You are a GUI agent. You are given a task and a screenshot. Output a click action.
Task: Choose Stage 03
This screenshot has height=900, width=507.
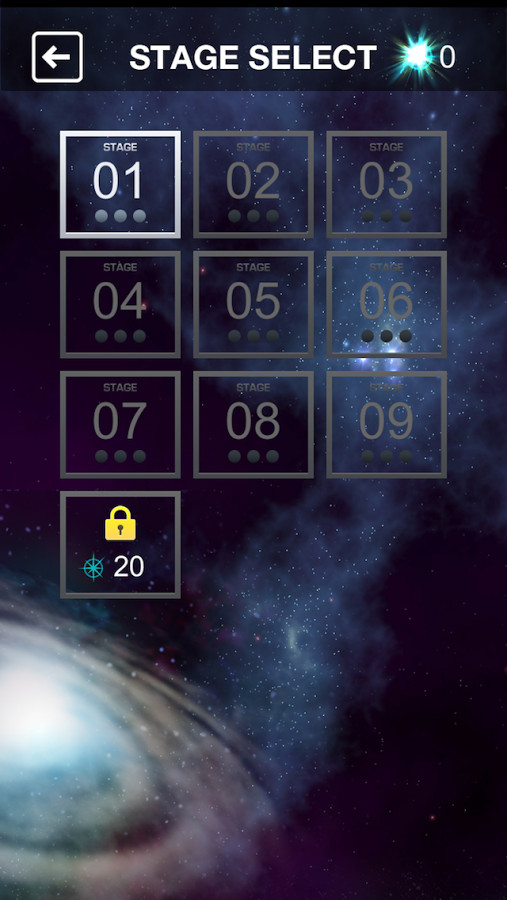(x=386, y=184)
